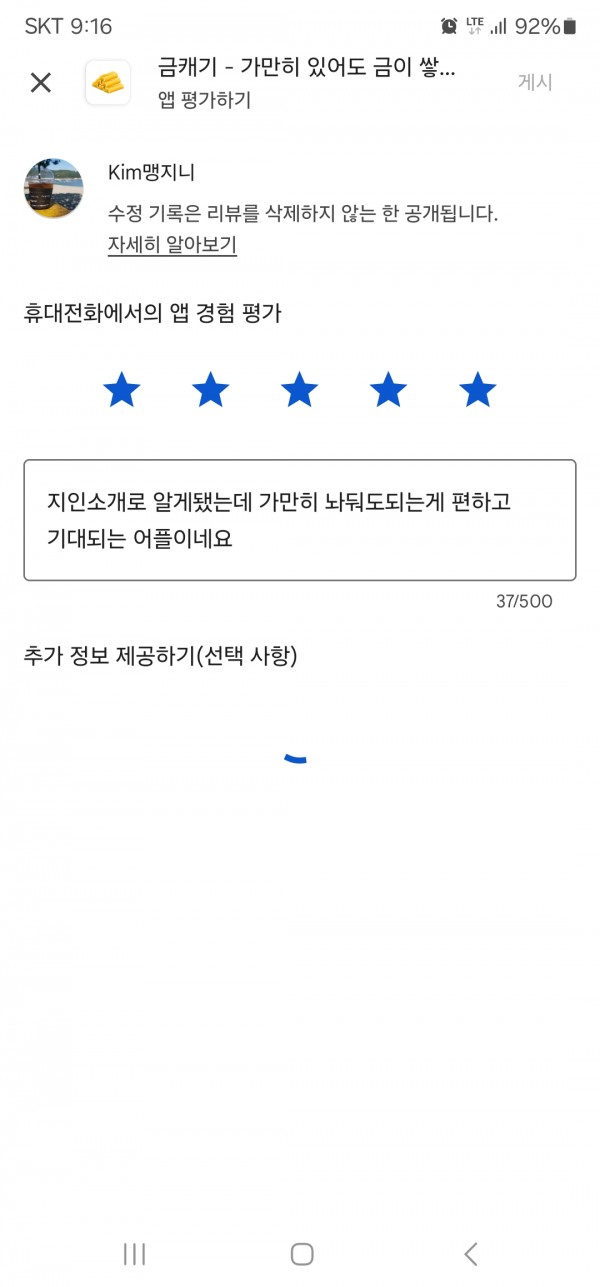Select the first star rating
Viewport: 600px width, 1287px height.
tap(122, 389)
